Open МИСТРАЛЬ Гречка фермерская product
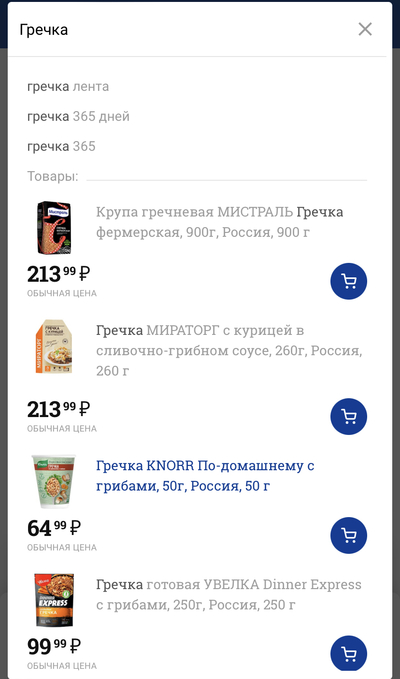 [x=219, y=222]
